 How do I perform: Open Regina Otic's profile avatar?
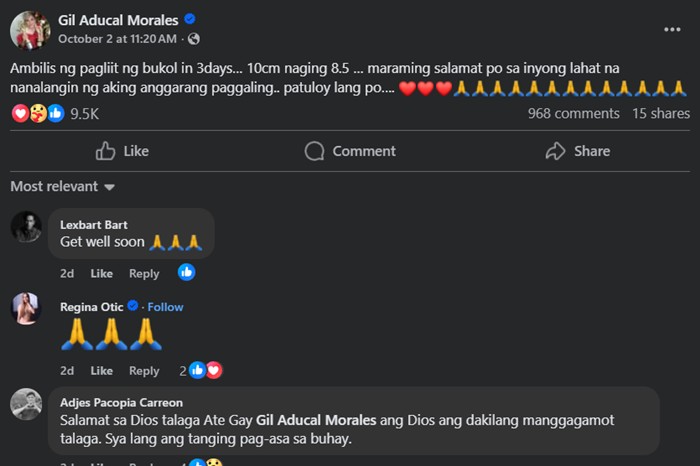click(26, 308)
